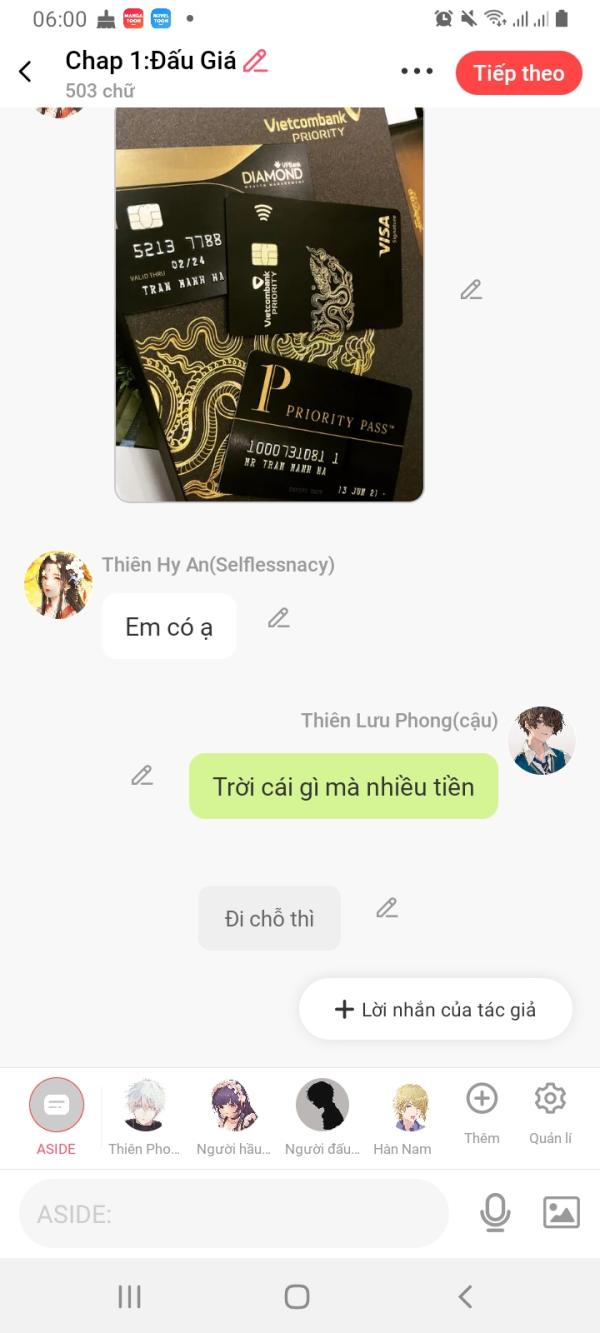Edit the 'Em có ạ' message

(x=278, y=618)
